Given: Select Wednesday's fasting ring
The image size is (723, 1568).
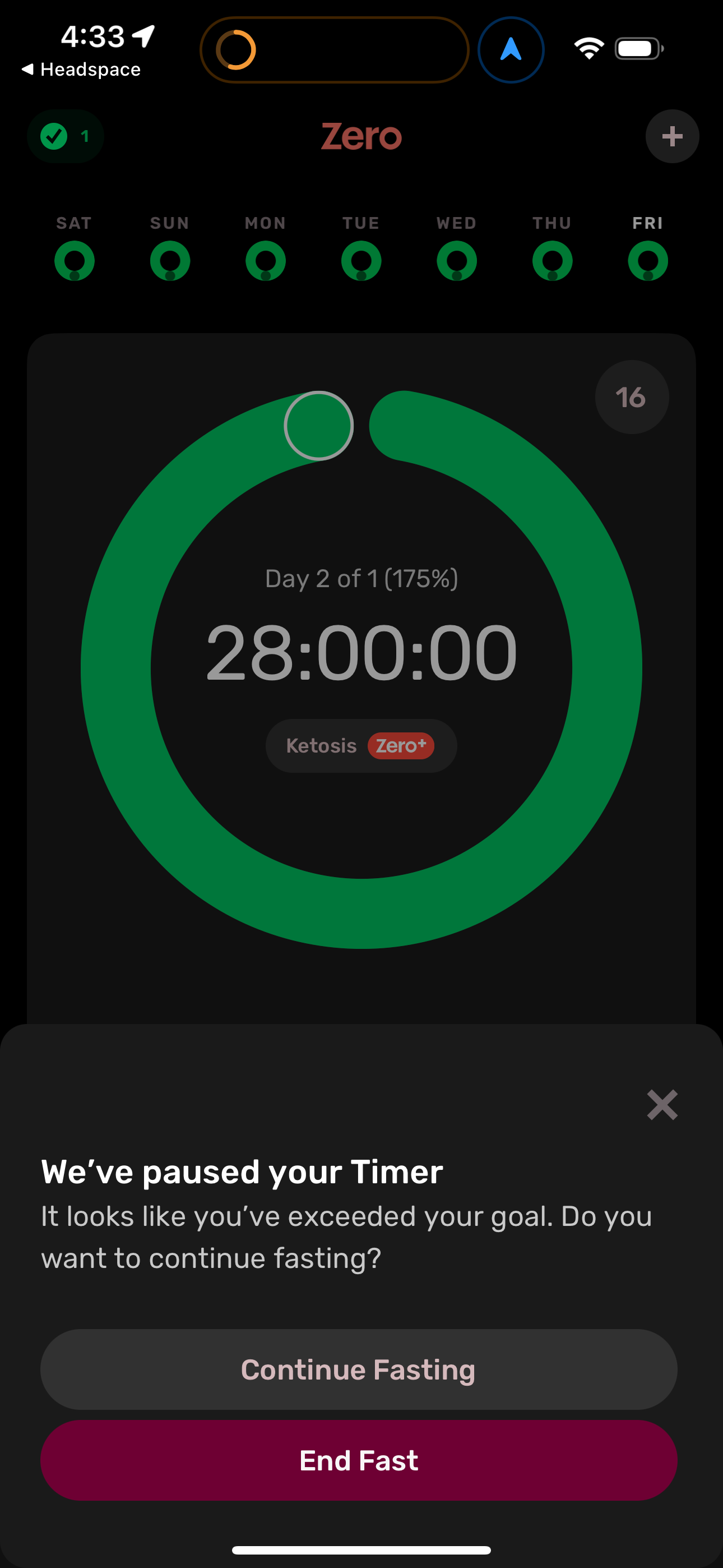Looking at the screenshot, I should 456,261.
